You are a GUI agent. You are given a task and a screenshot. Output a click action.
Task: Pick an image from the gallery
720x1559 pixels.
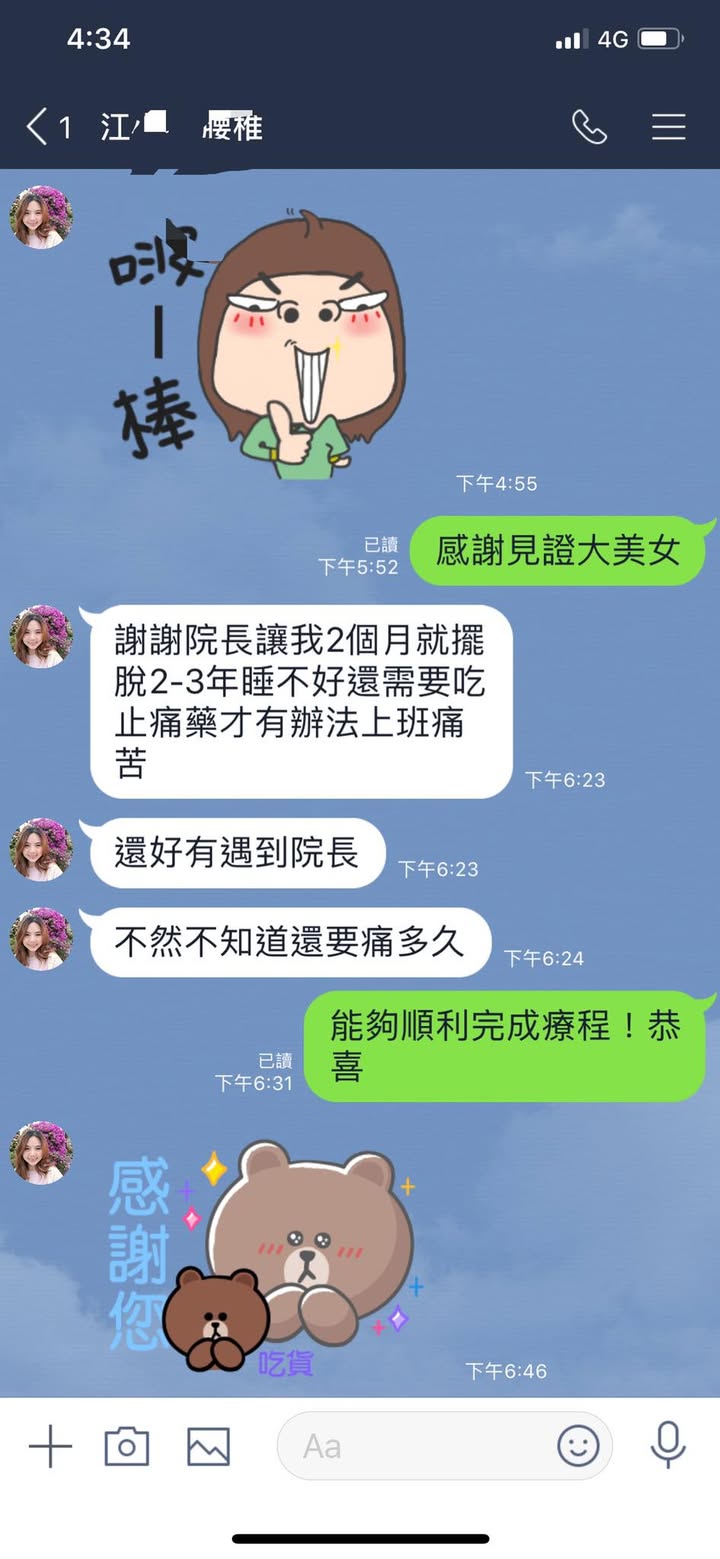[x=208, y=1446]
